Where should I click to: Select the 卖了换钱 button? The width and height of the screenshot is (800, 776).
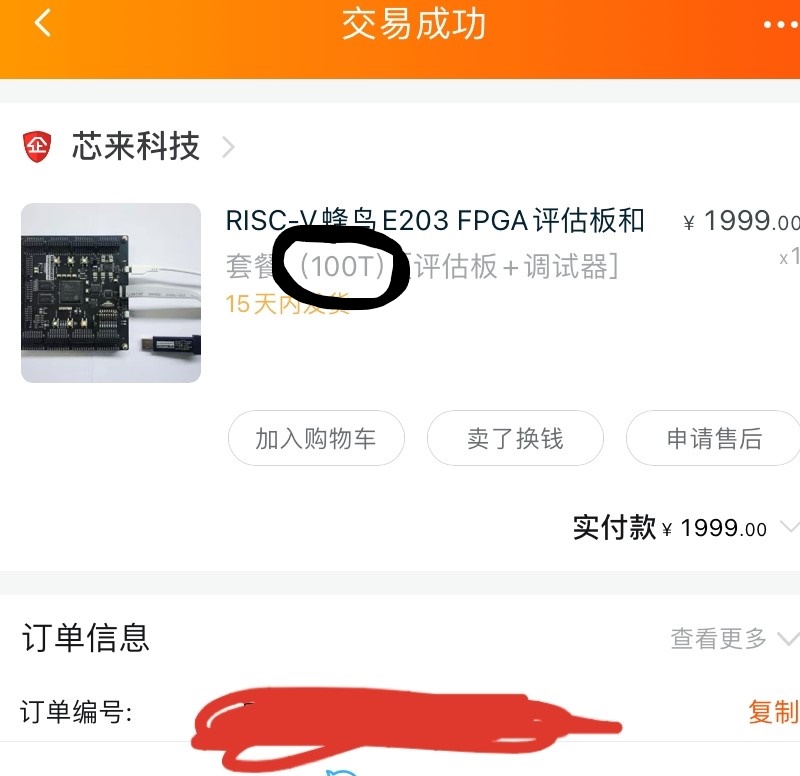[515, 438]
